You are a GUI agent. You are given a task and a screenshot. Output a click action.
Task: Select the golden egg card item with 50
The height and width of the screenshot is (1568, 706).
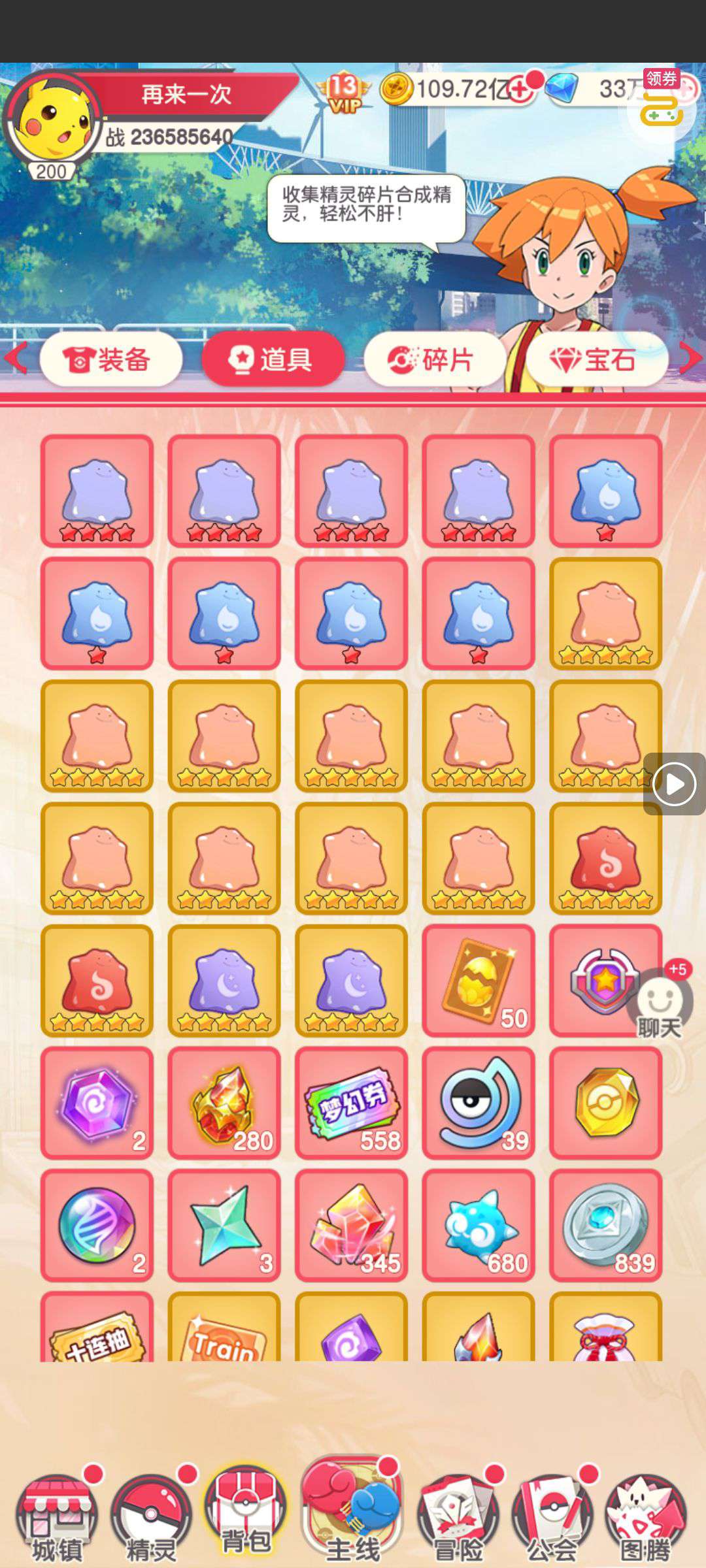tap(479, 980)
